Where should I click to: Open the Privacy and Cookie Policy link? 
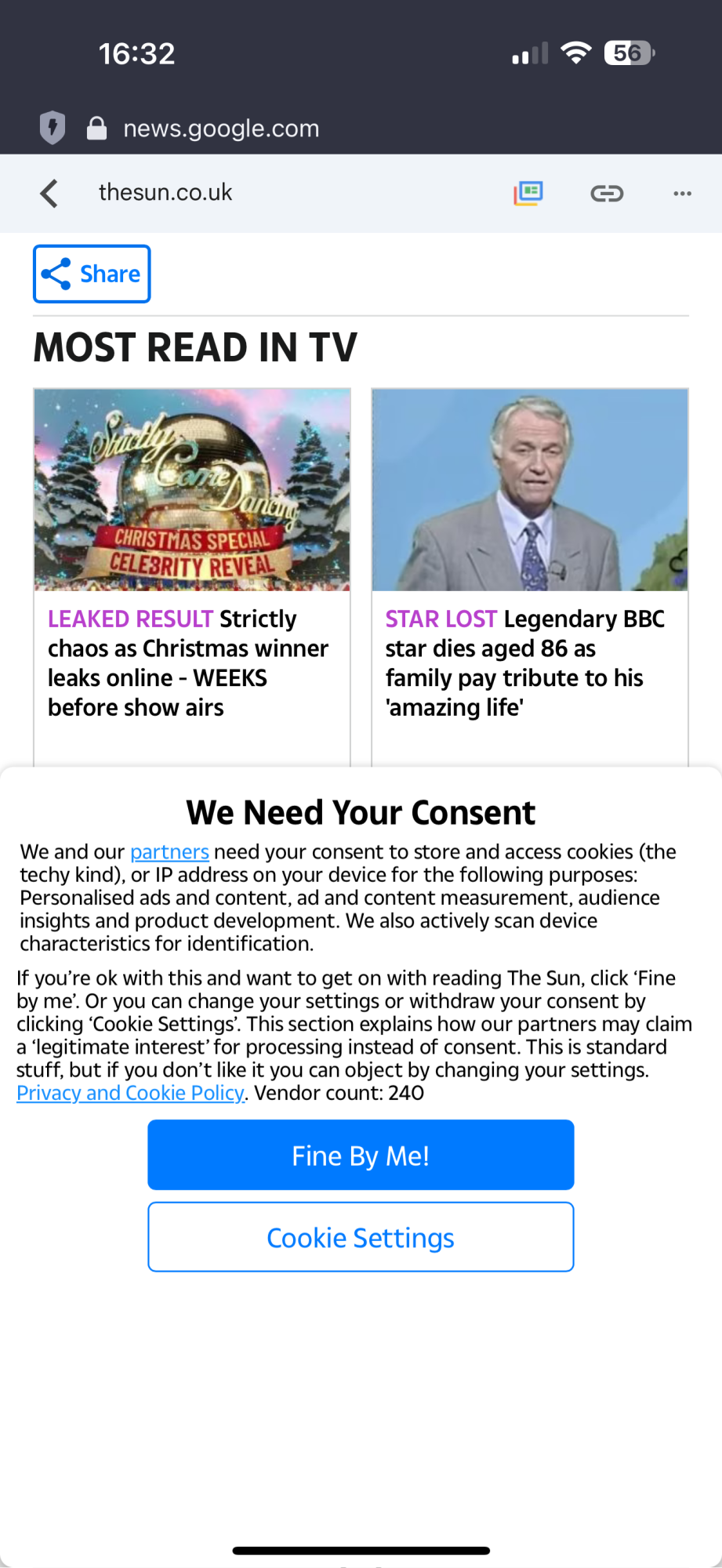(x=130, y=1092)
